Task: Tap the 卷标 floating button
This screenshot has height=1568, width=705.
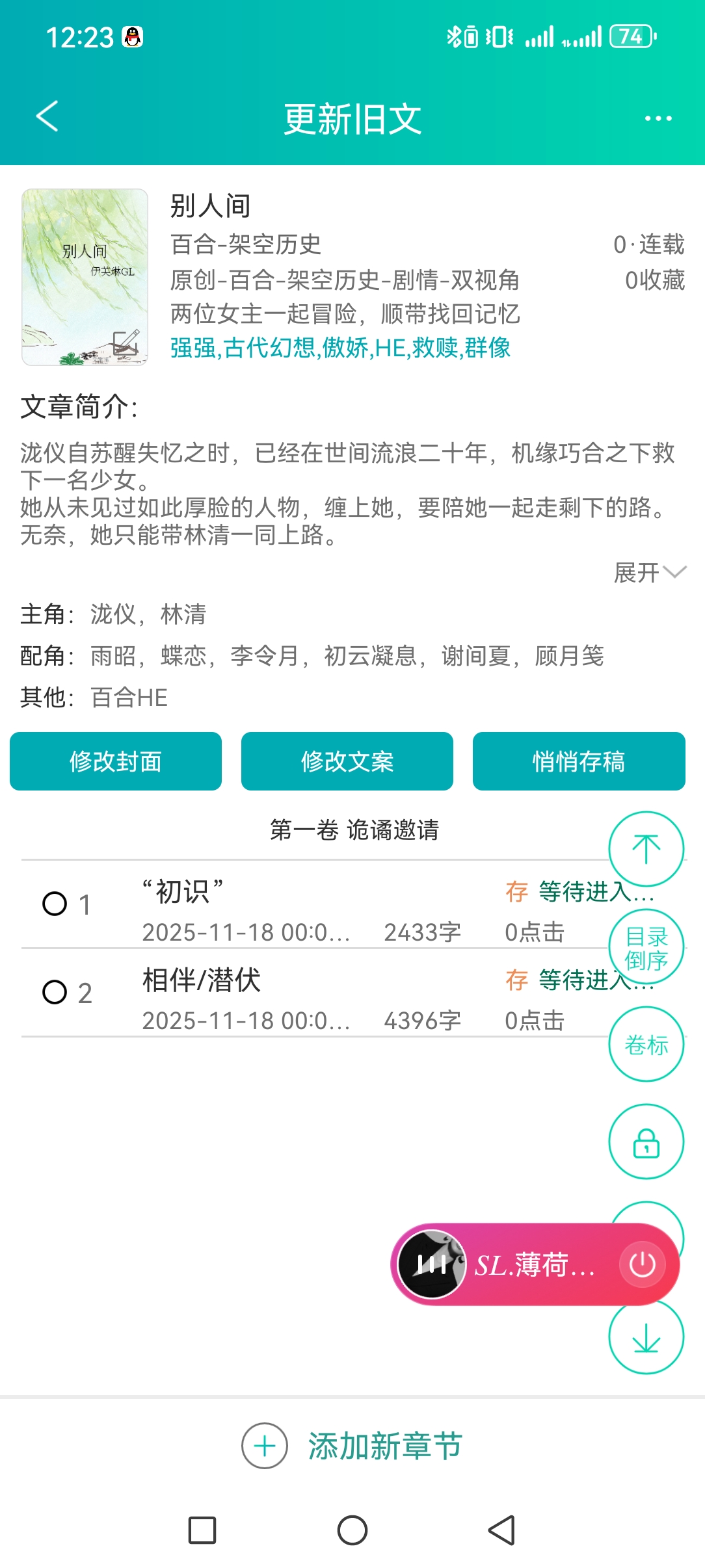Action: coord(646,1045)
